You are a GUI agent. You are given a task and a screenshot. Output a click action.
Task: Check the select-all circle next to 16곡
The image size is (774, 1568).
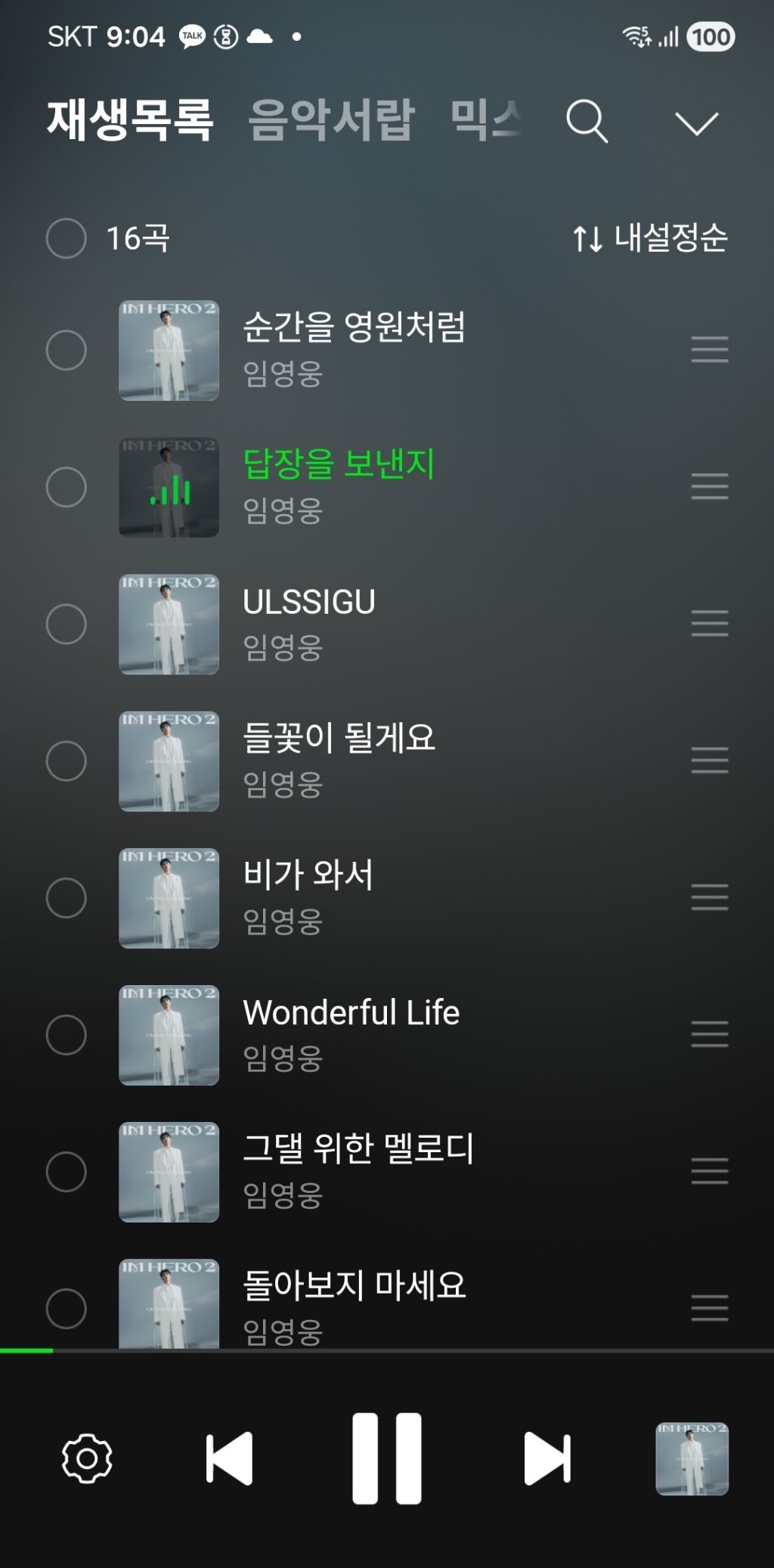click(x=67, y=238)
